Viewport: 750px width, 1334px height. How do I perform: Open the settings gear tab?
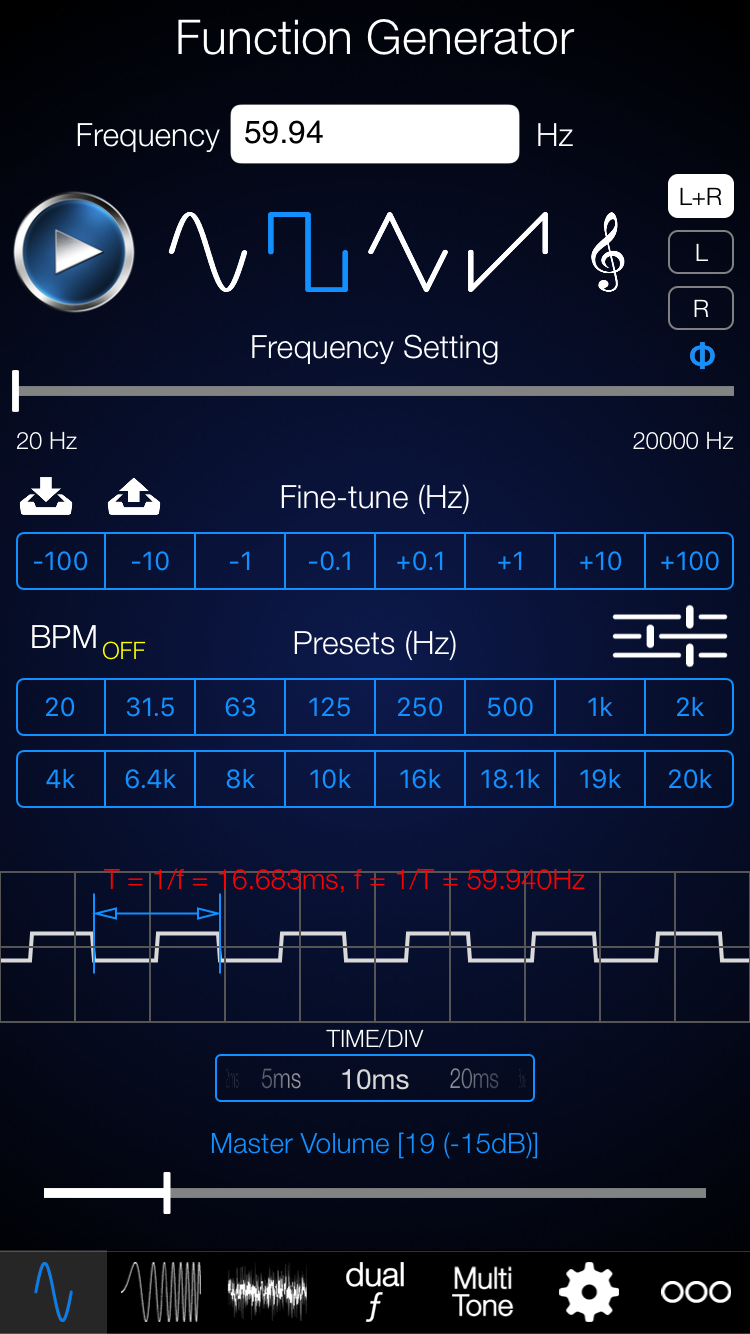589,1292
